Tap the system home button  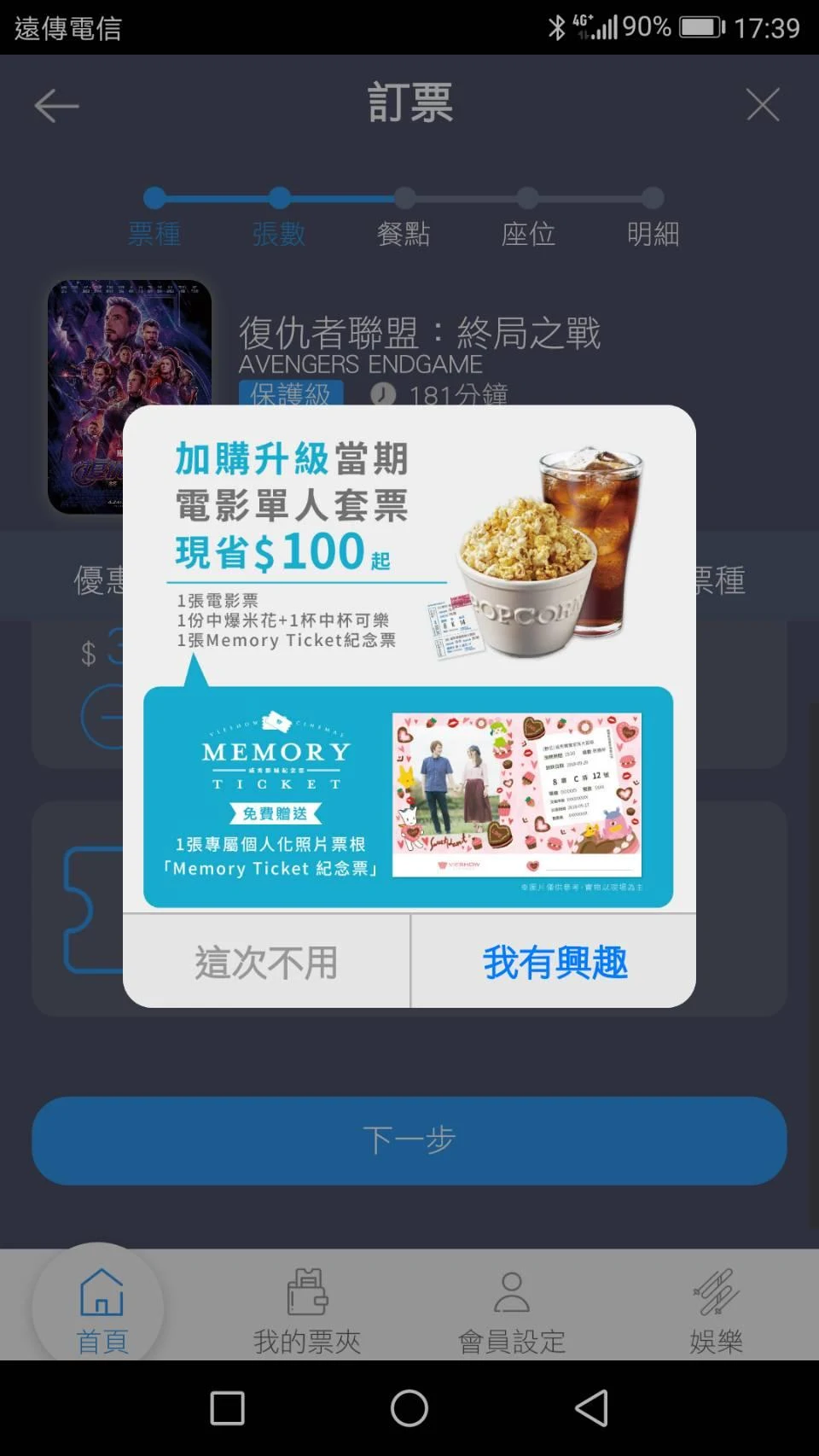coord(409,1408)
